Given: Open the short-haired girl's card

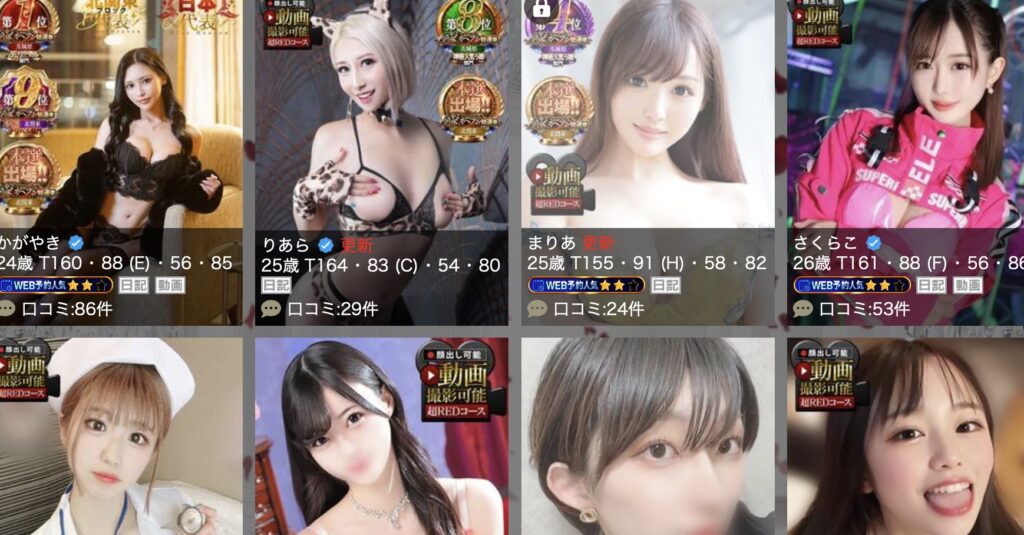Looking at the screenshot, I should tap(647, 440).
